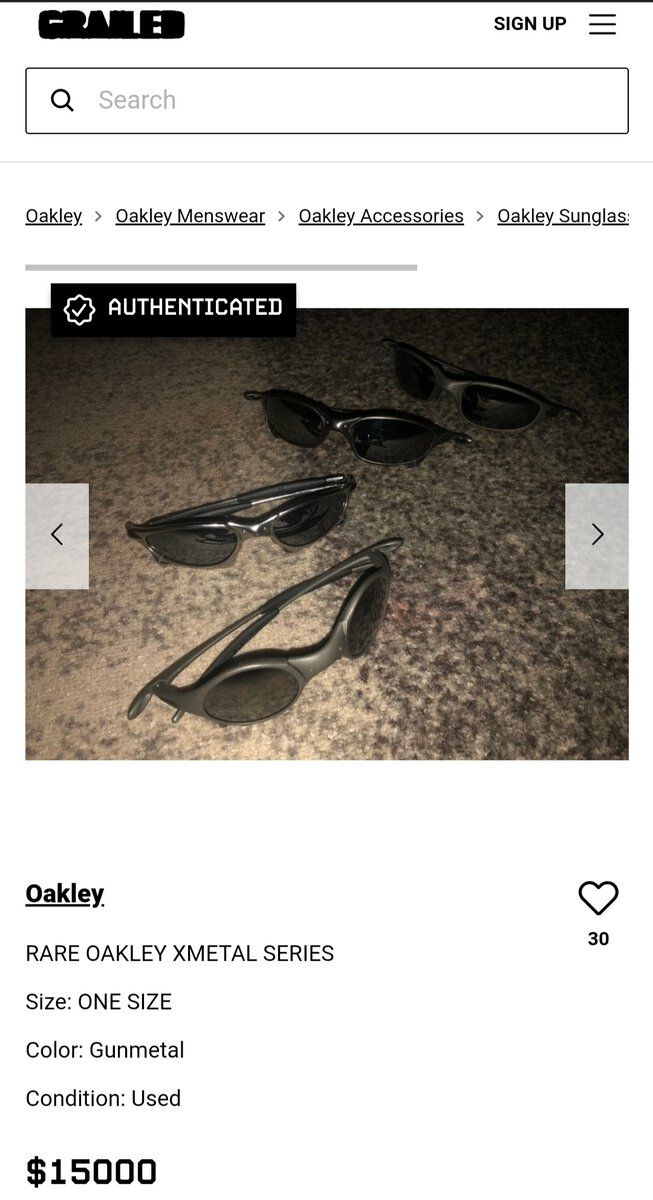The image size is (653, 1200).
Task: Open Oakley Sunglasses breadcrumb
Action: (563, 216)
